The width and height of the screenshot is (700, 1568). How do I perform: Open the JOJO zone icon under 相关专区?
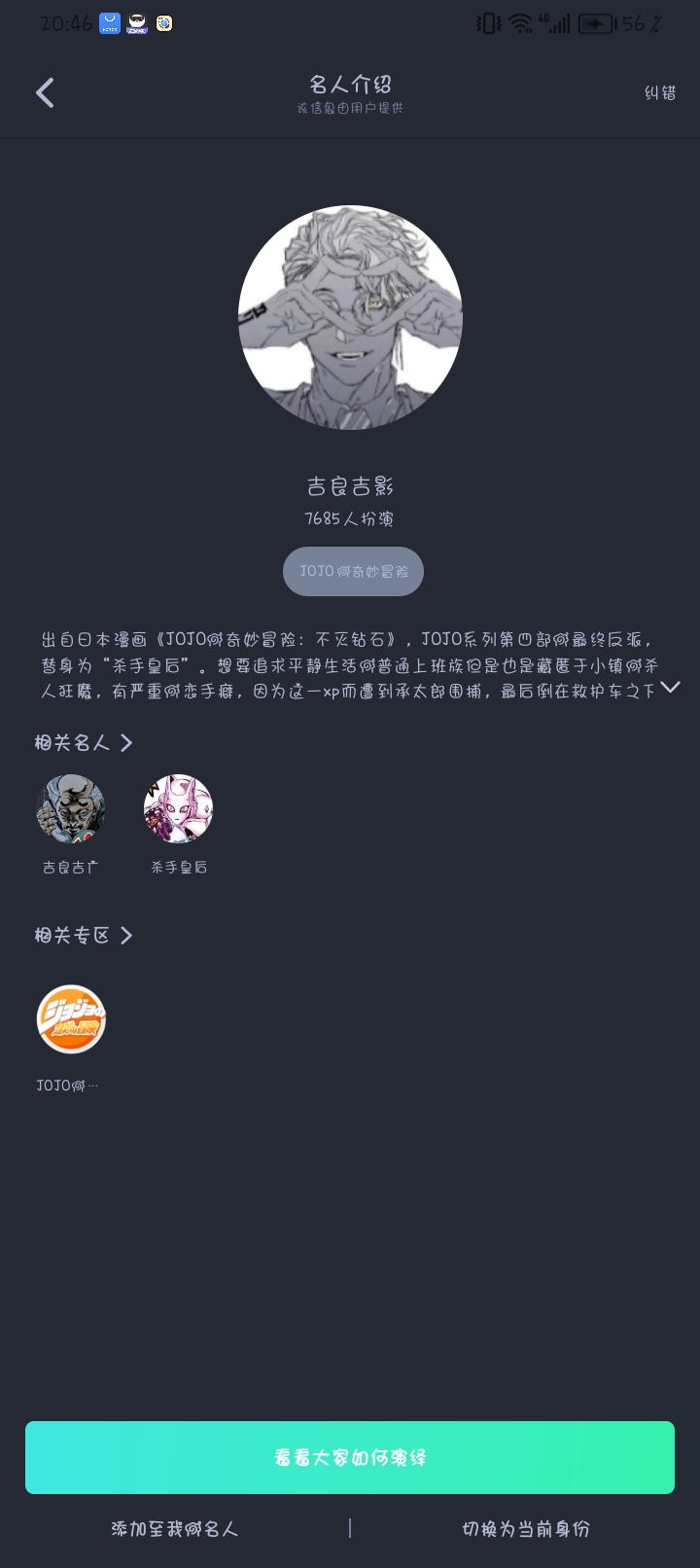[x=71, y=1018]
